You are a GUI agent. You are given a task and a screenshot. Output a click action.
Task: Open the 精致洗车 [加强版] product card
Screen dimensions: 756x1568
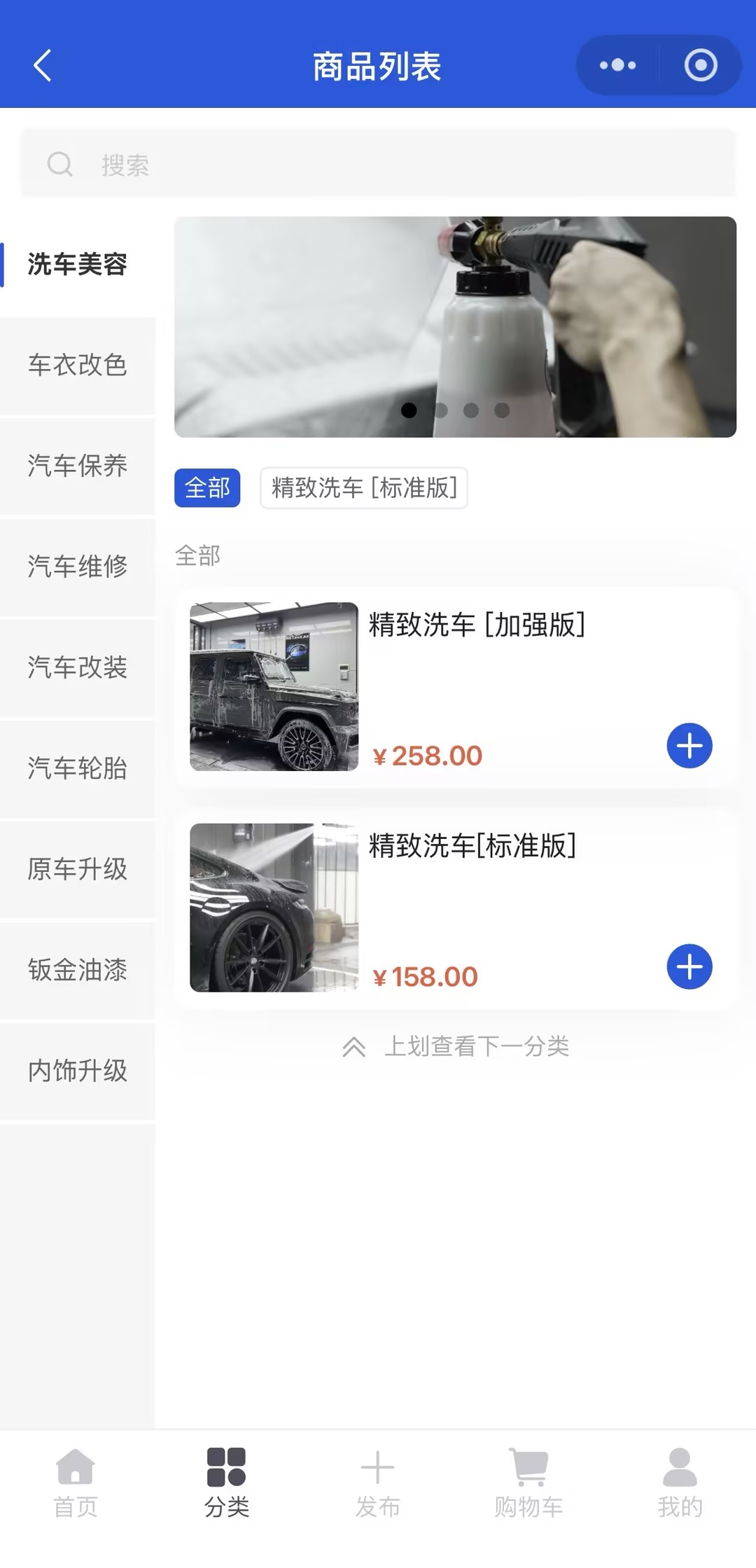[476, 672]
